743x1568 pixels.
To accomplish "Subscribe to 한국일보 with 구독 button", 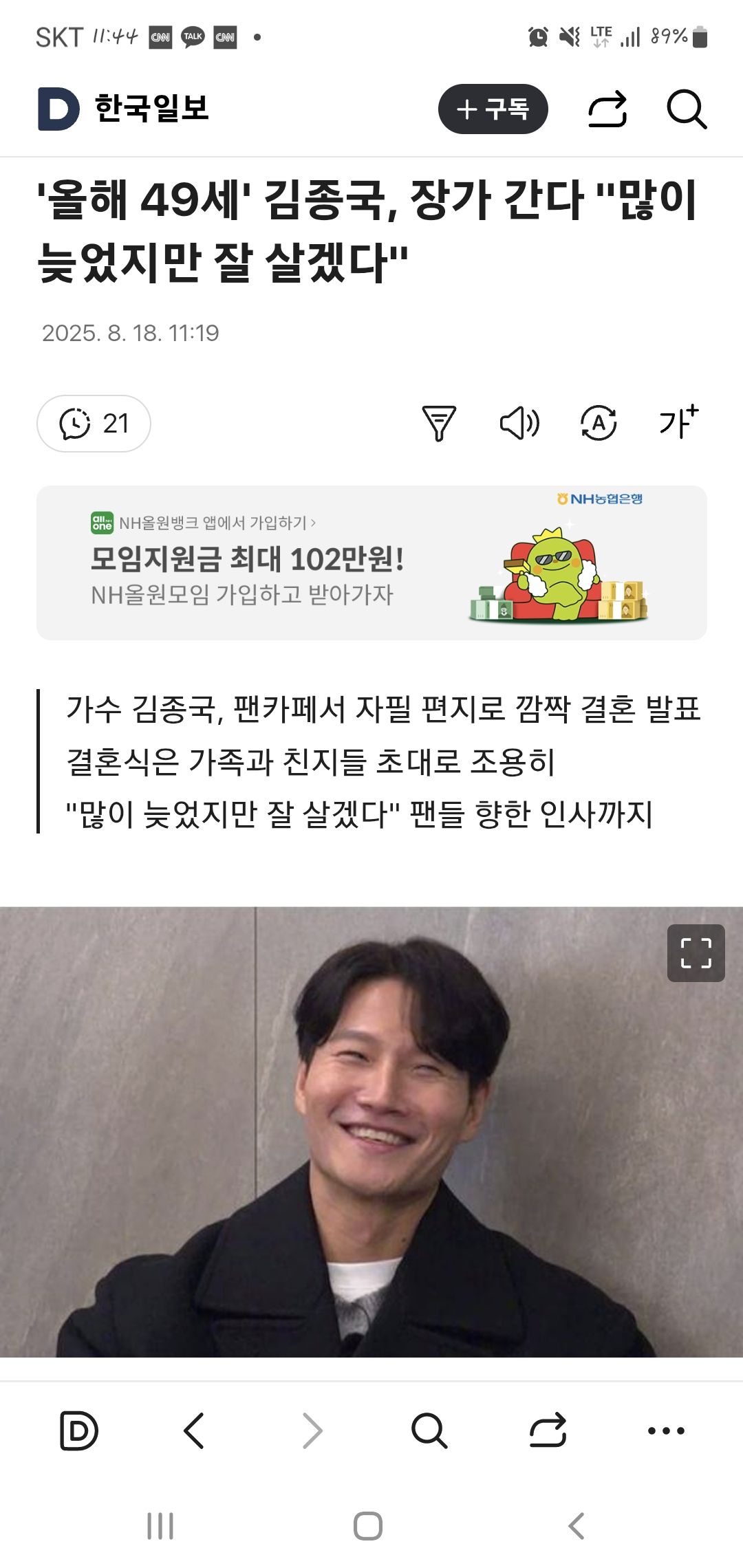I will (493, 109).
